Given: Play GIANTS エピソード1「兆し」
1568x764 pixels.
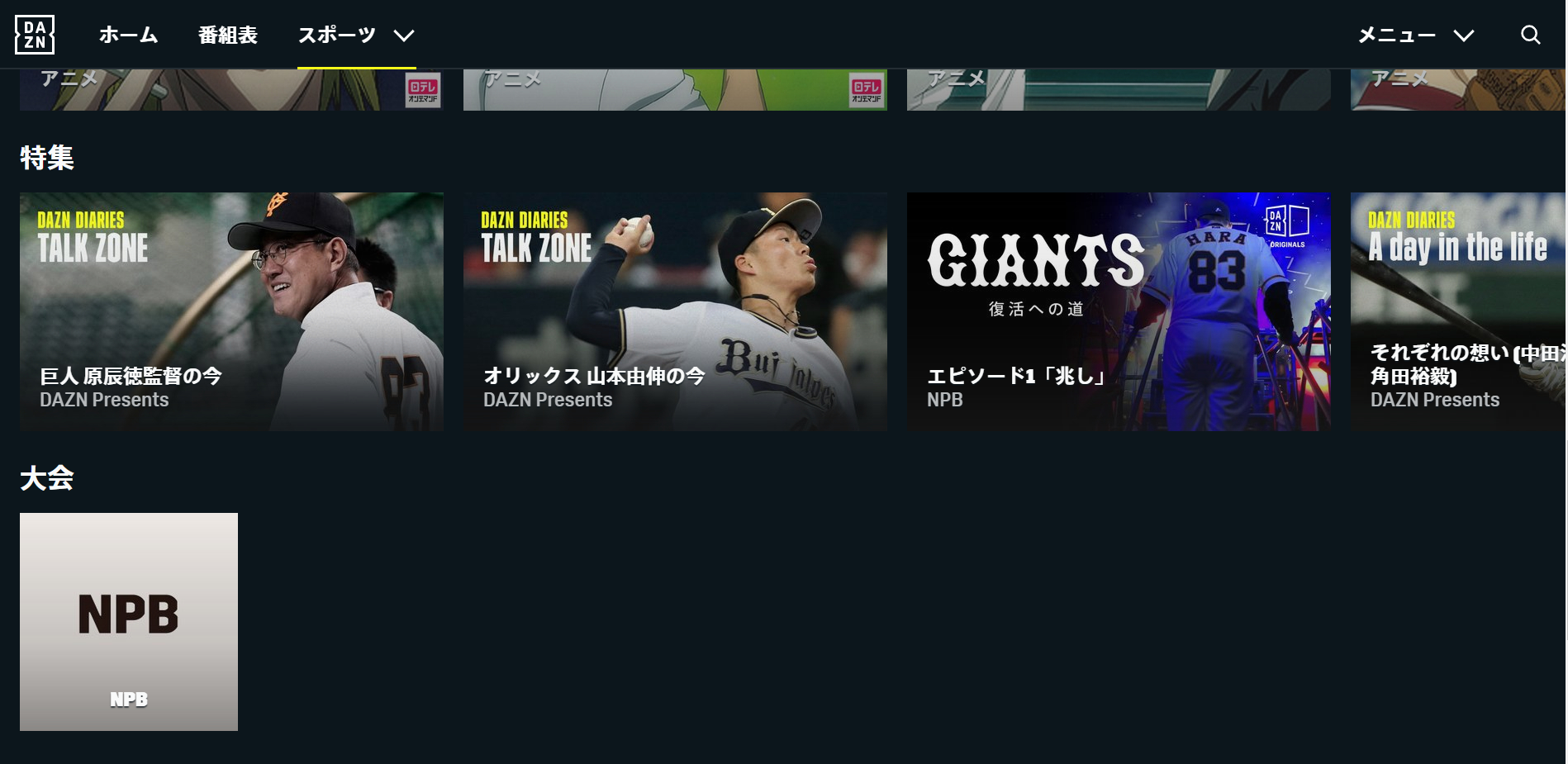Looking at the screenshot, I should pyautogui.click(x=1119, y=311).
